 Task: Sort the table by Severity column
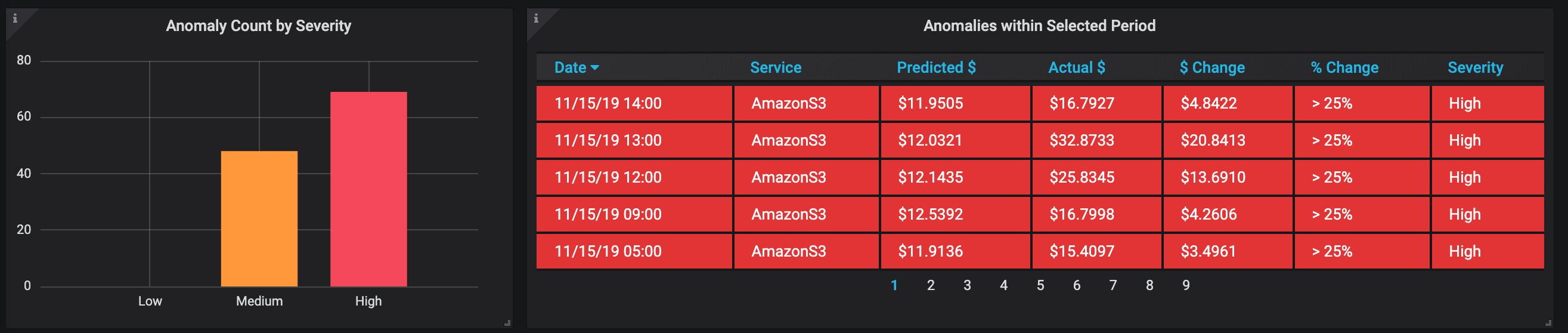tap(1474, 67)
